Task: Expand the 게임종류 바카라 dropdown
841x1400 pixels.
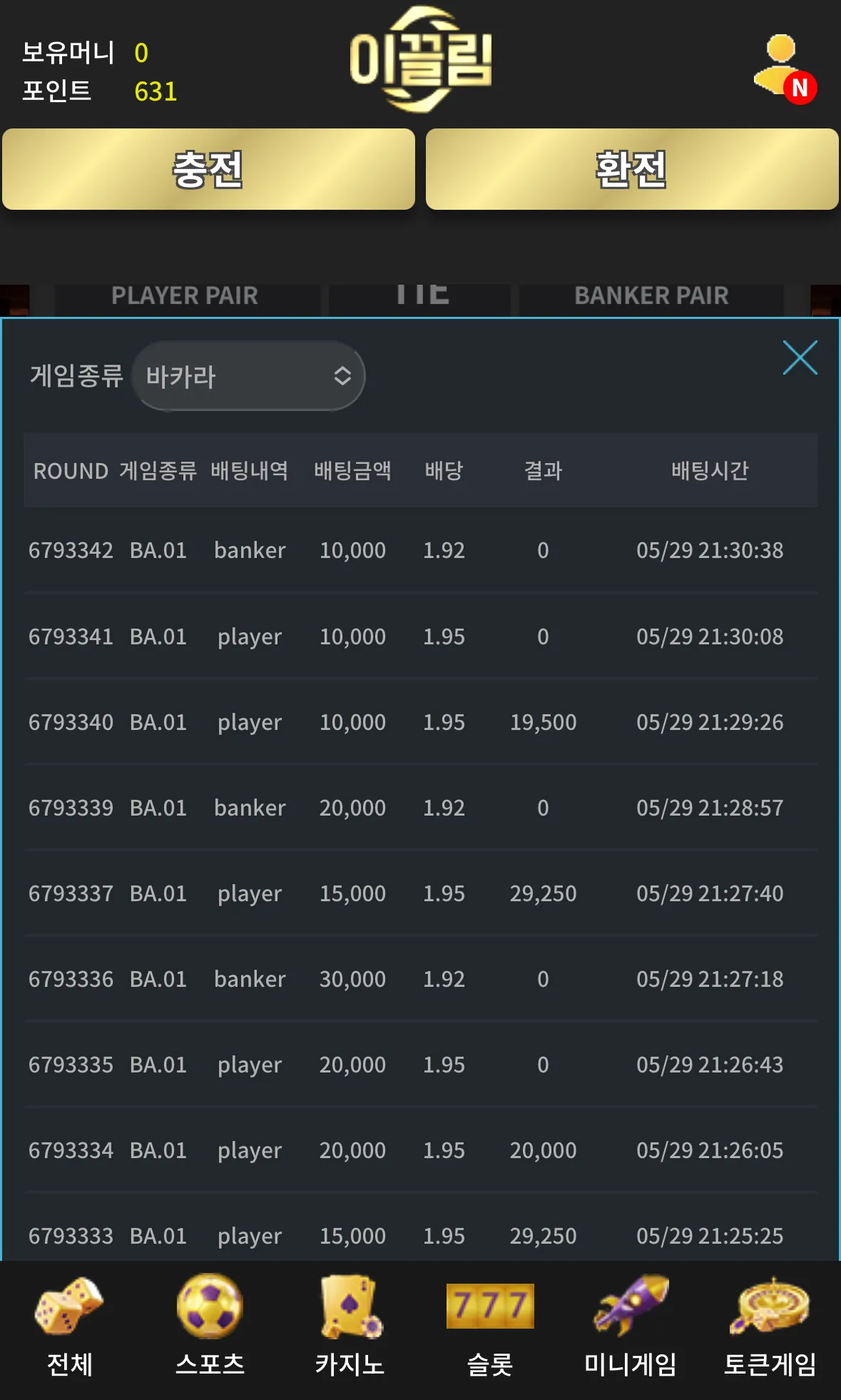Action: (x=248, y=376)
